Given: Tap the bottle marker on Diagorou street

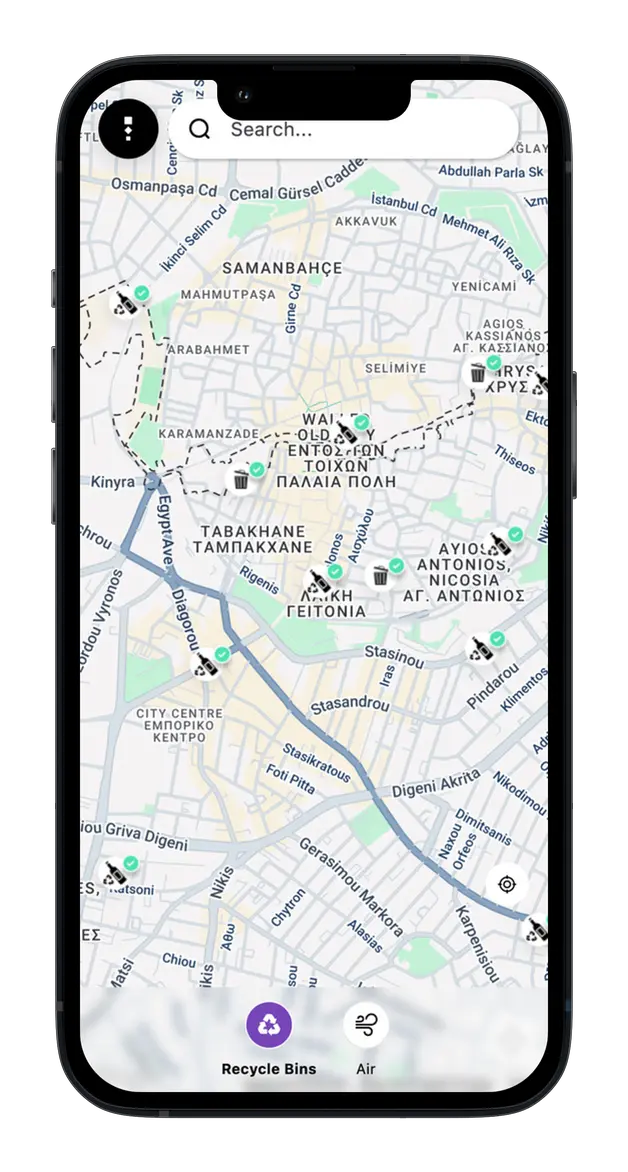Looking at the screenshot, I should pyautogui.click(x=206, y=665).
